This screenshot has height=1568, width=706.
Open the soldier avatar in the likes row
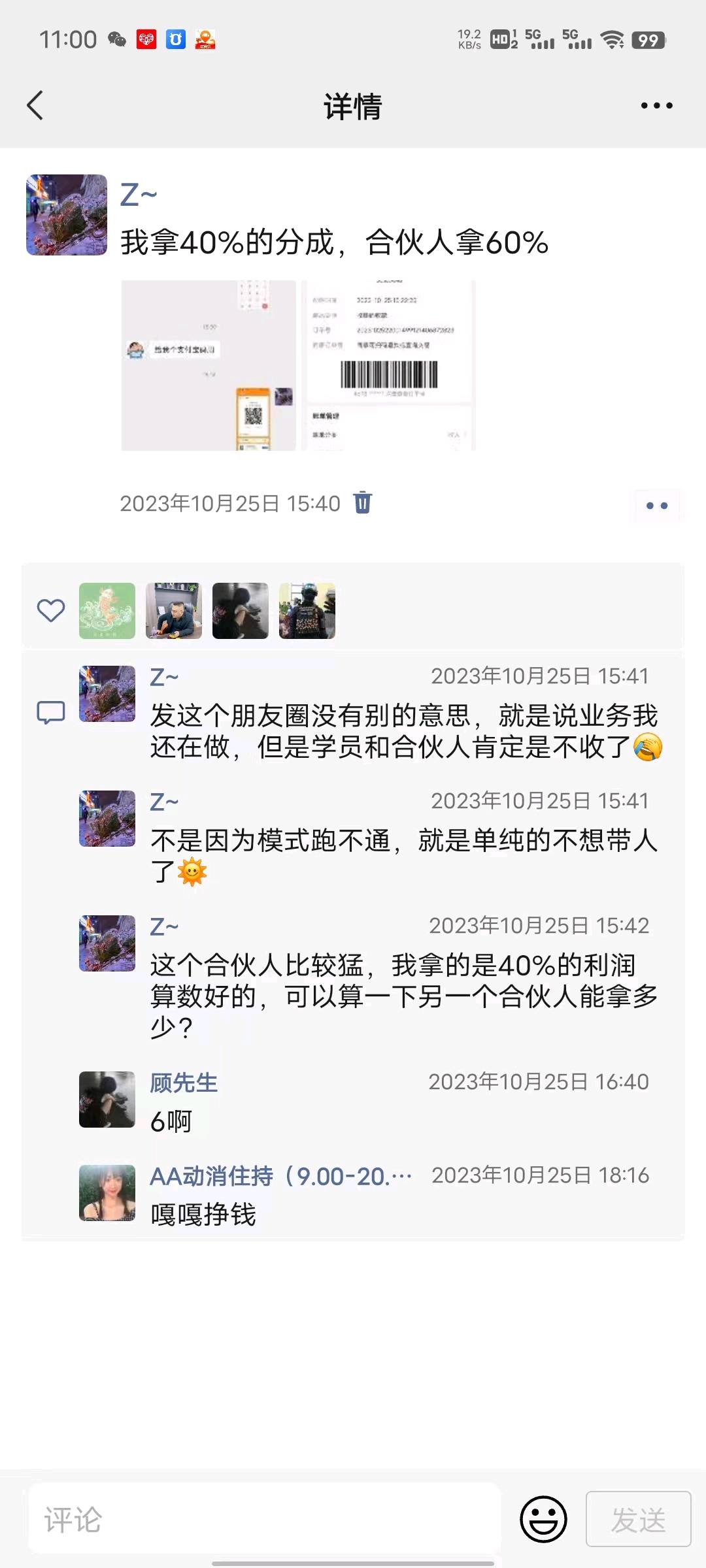(307, 611)
